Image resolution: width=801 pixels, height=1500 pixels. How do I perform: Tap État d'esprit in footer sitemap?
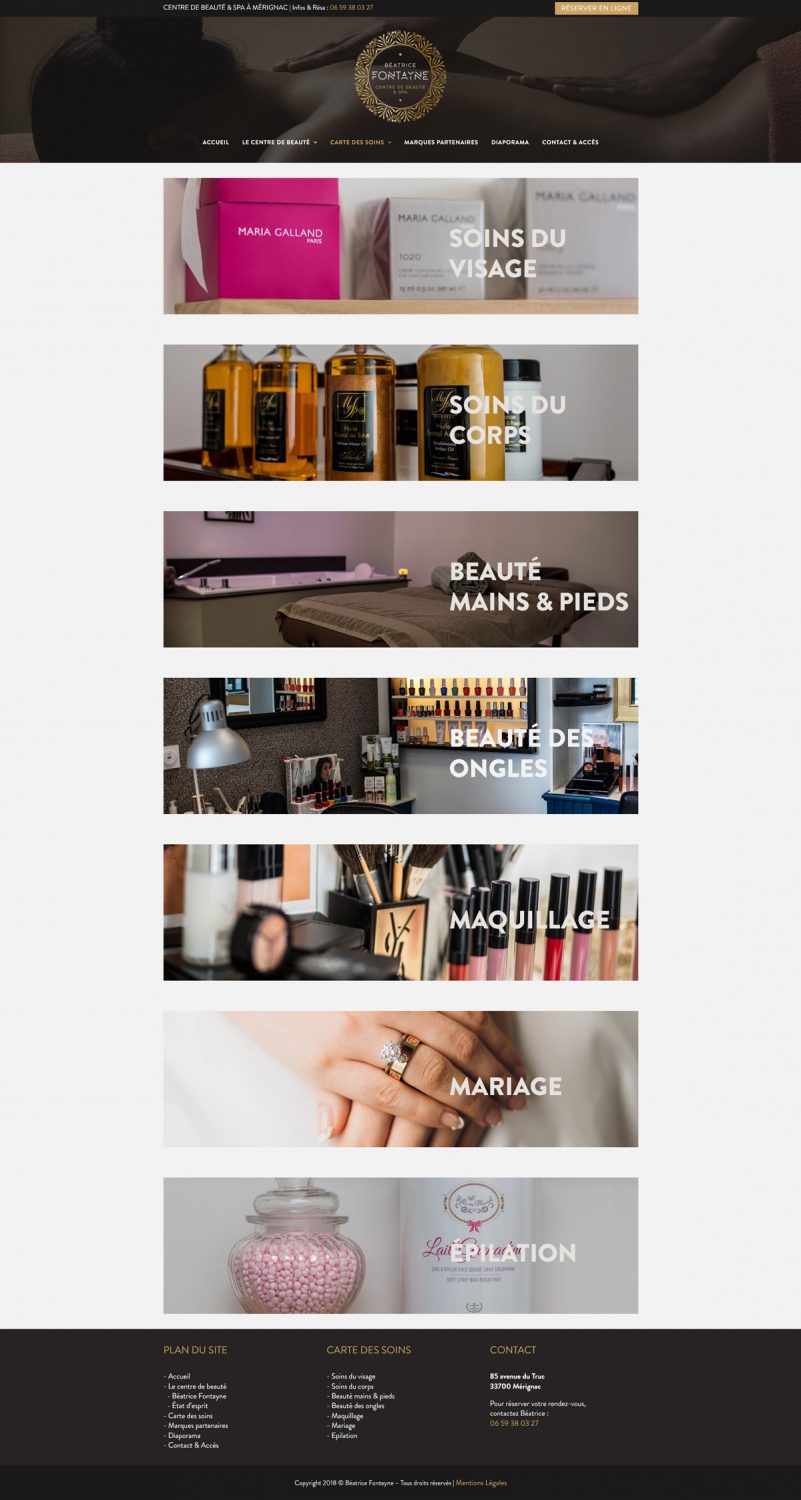coord(190,1406)
